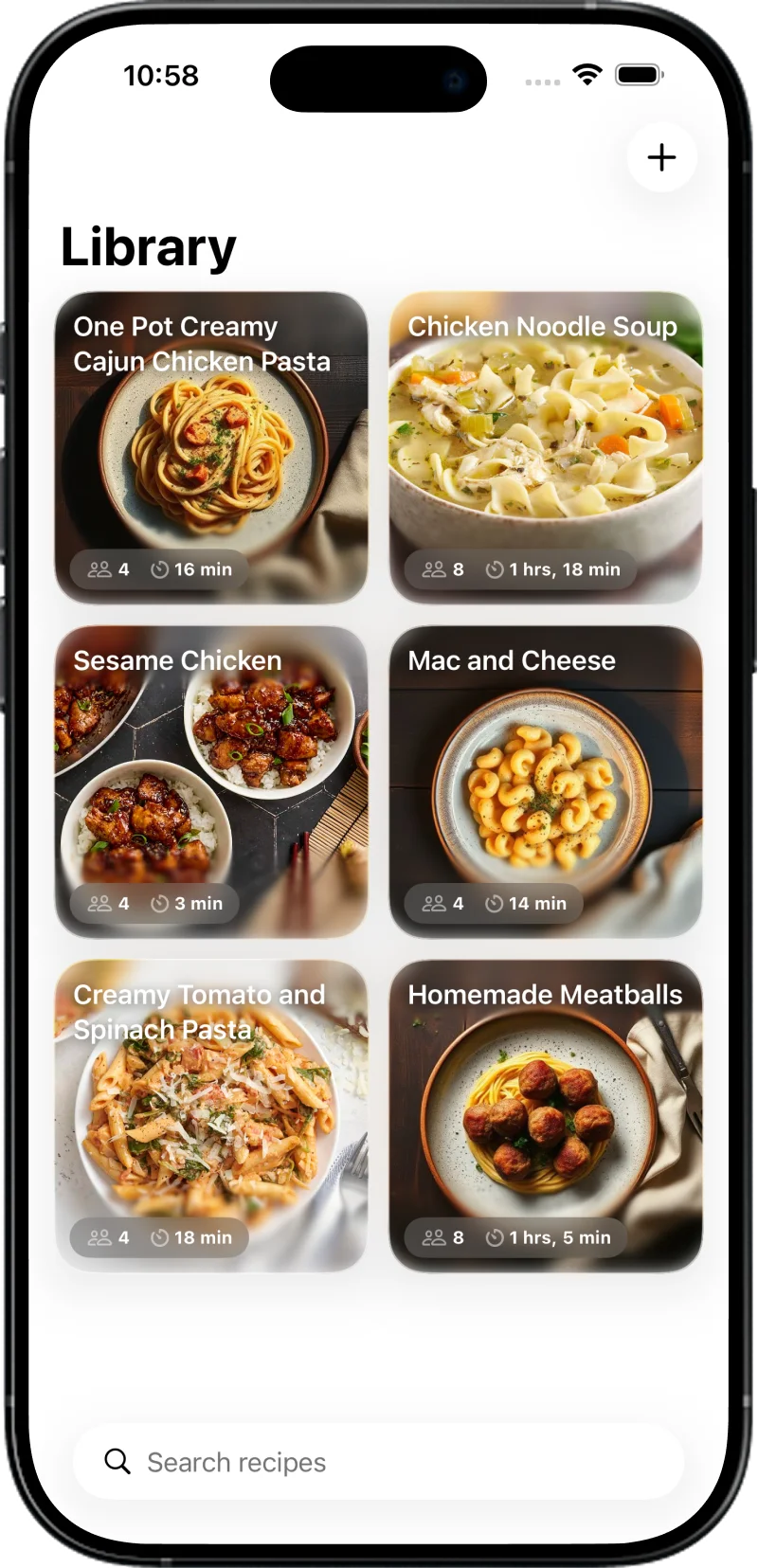
Task: Open the Homemade Meatballs recipe
Action: click(x=547, y=1113)
